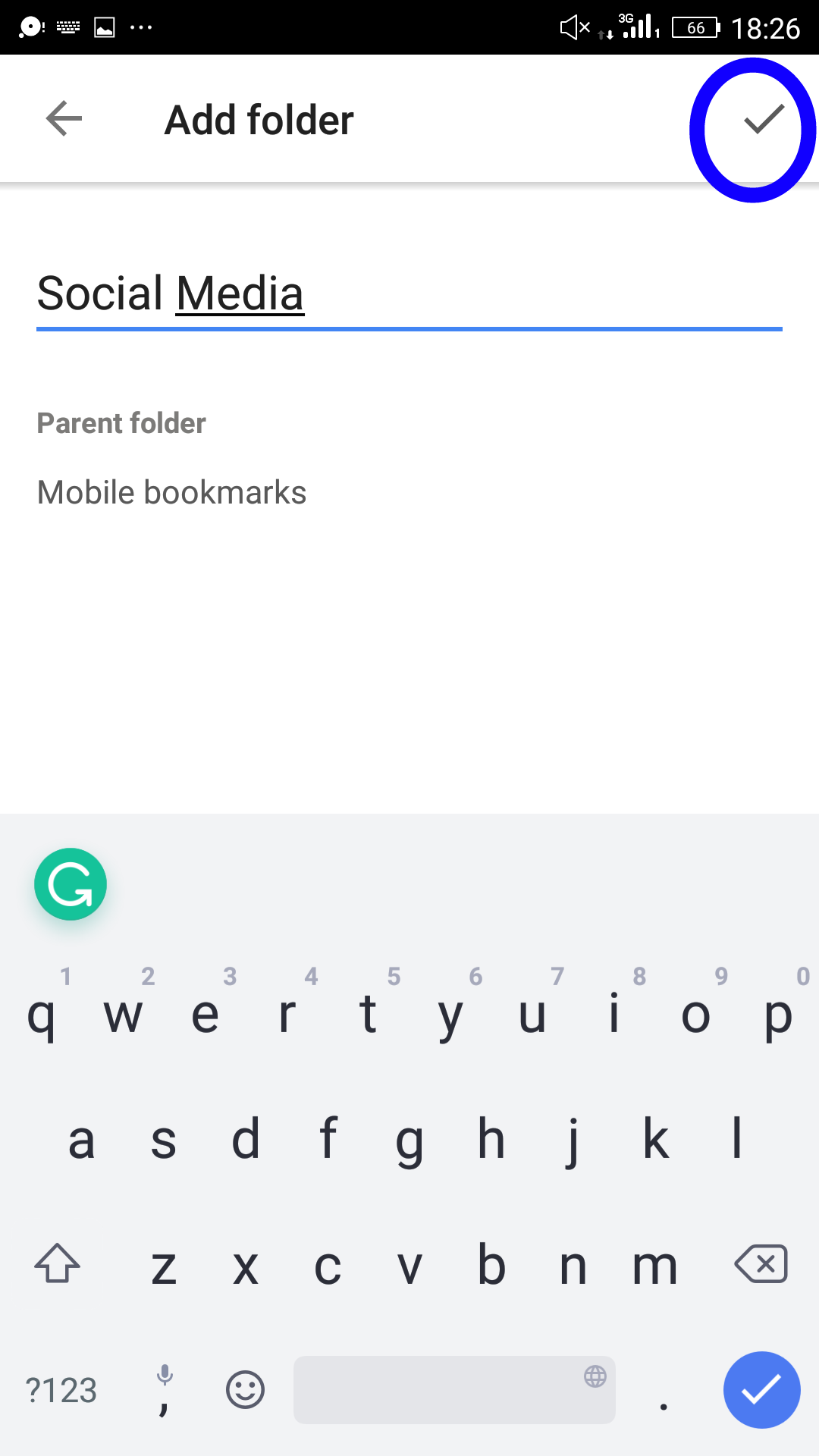819x1456 pixels.
Task: Tap the battery indicator showing 66
Action: 694,27
